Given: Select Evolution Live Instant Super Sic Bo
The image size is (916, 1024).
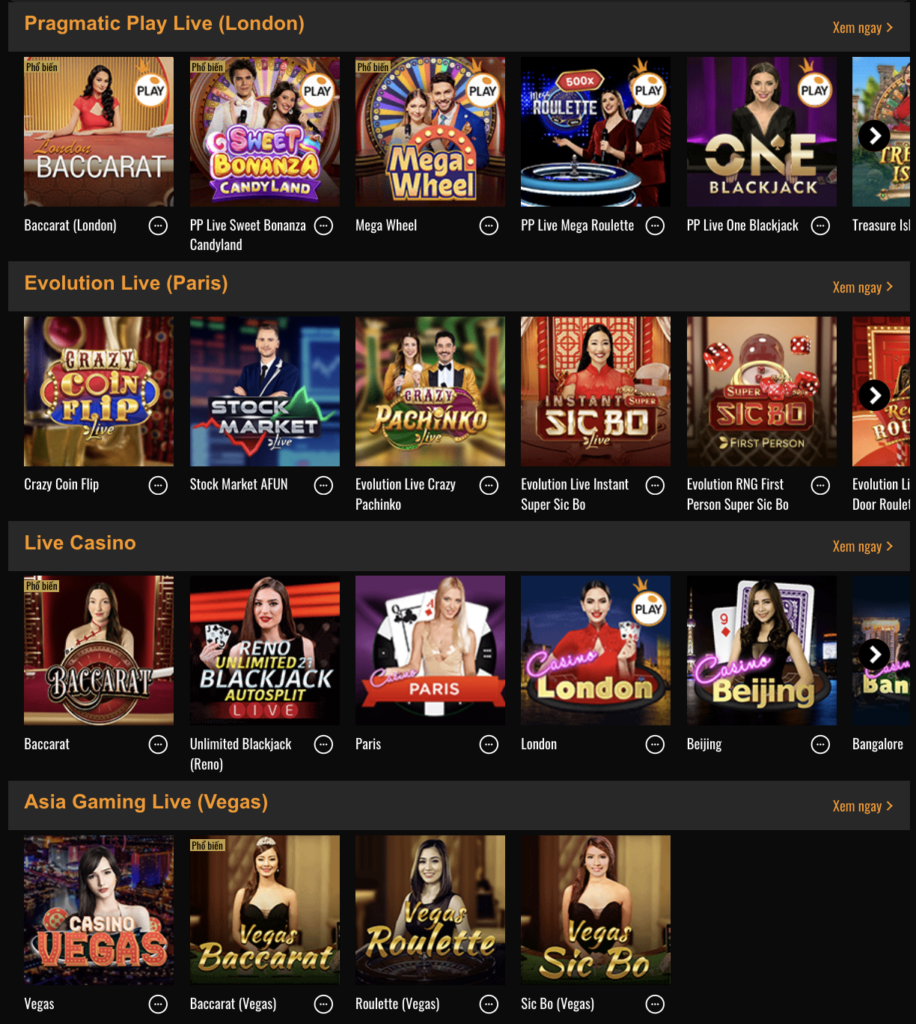Looking at the screenshot, I should coord(596,391).
